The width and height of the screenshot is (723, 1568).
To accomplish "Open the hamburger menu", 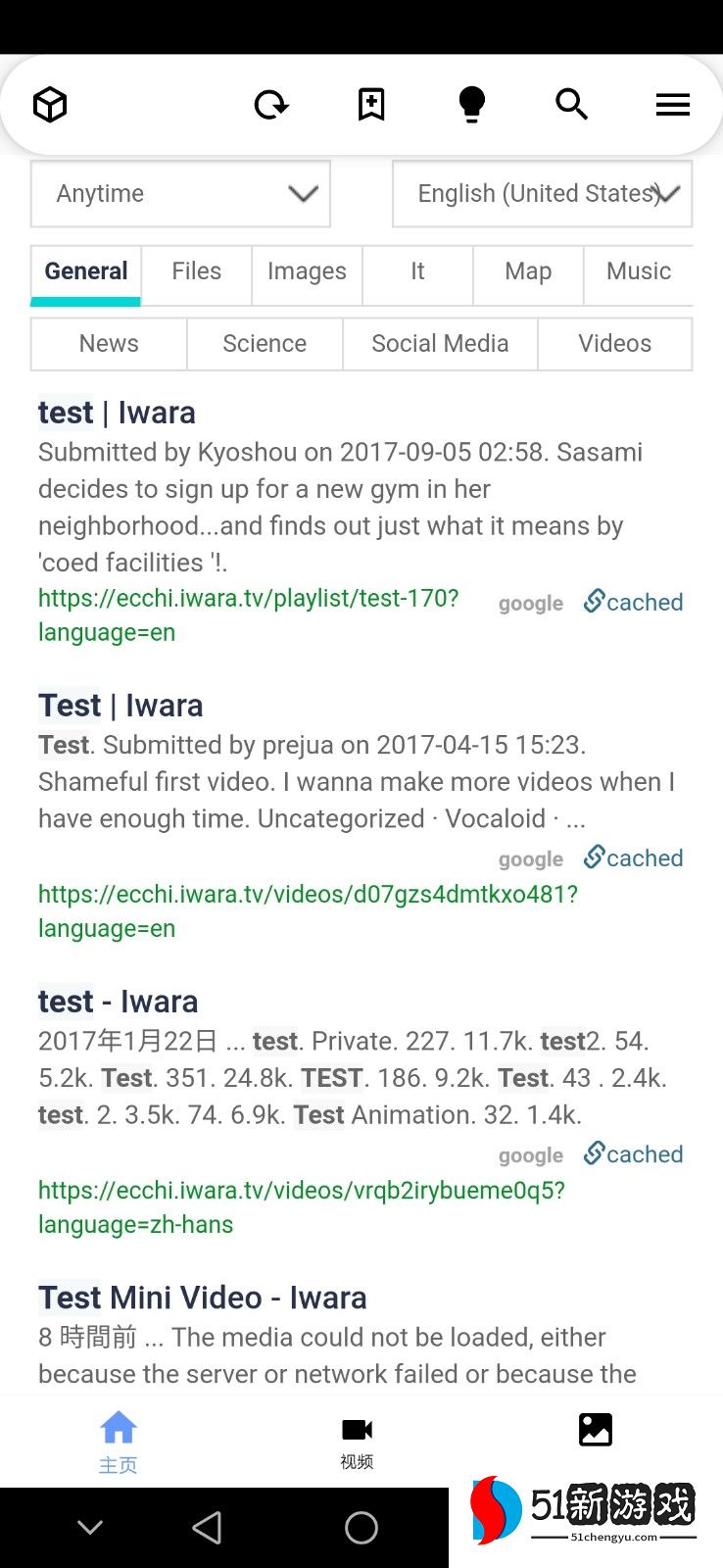I will [672, 104].
